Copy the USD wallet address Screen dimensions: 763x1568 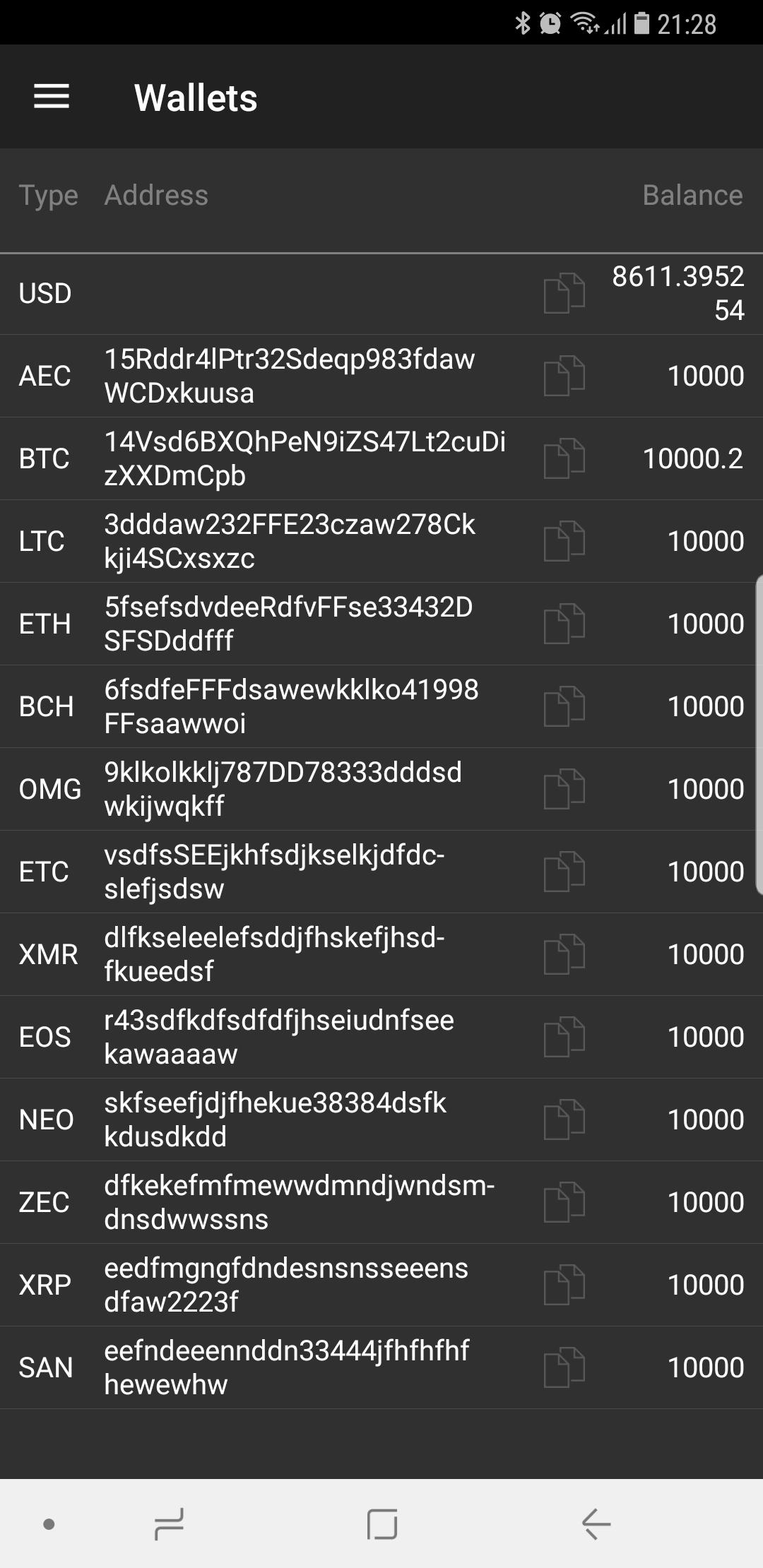[564, 292]
